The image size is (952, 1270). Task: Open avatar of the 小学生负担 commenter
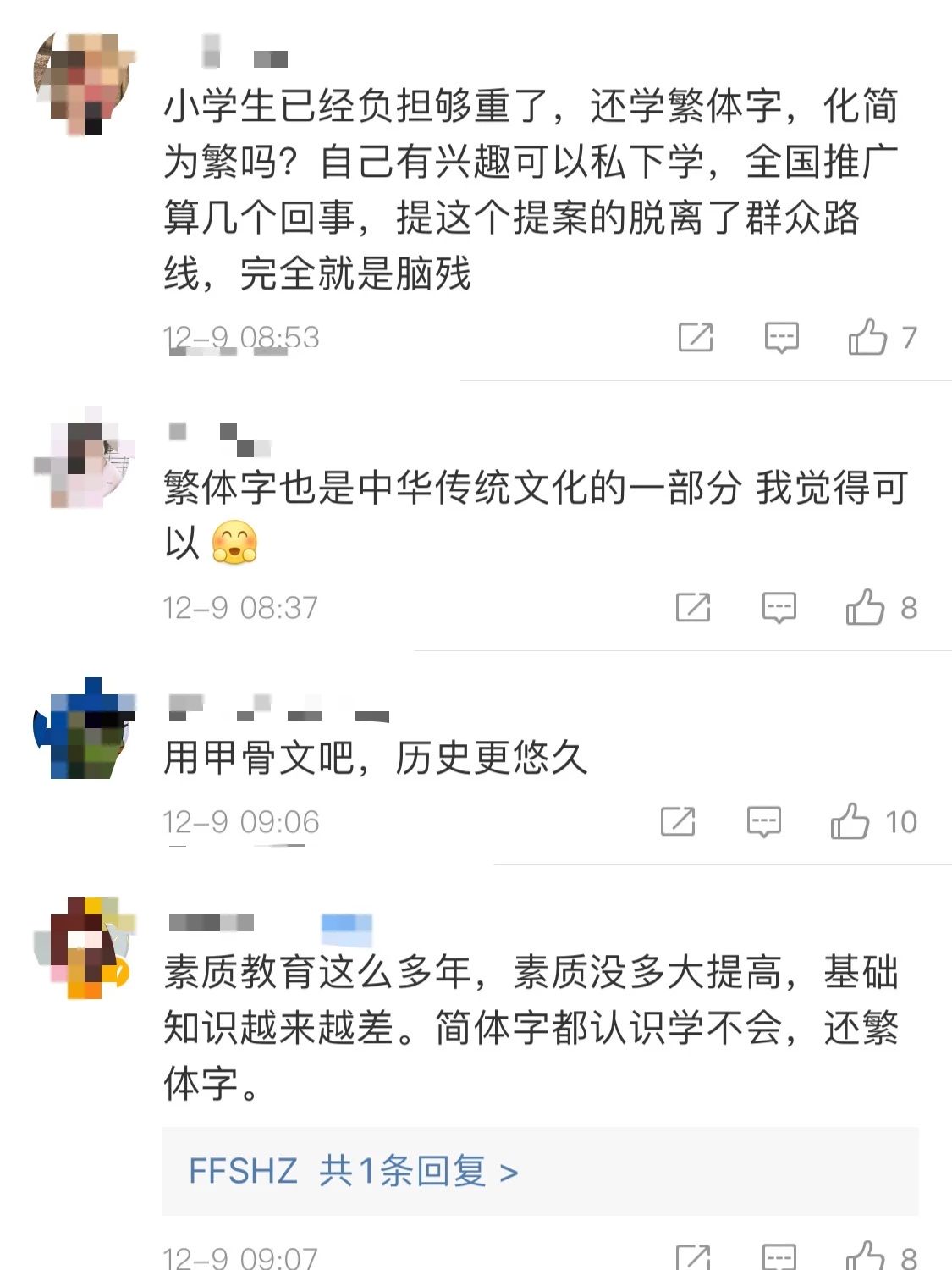[x=85, y=83]
